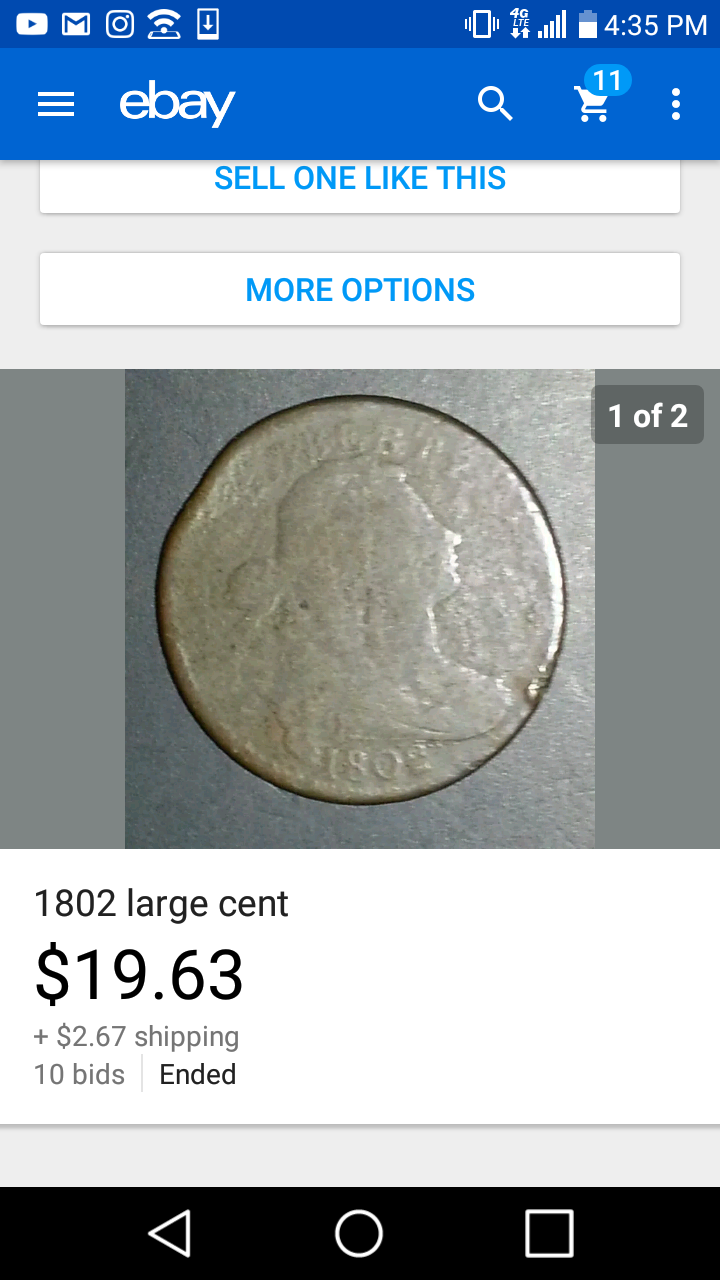720x1280 pixels.
Task: Open the hamburger navigation menu
Action: coord(56,104)
